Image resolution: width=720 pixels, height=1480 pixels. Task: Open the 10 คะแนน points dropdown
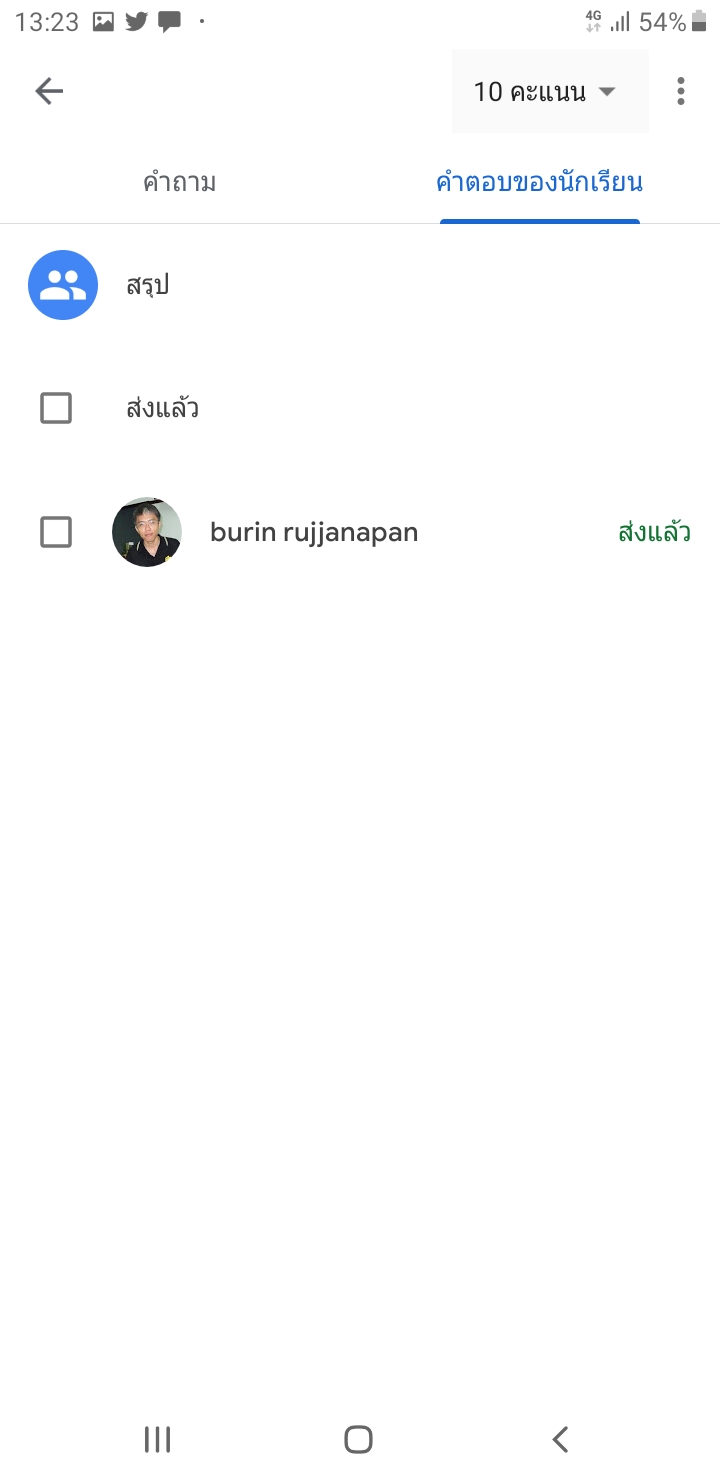pyautogui.click(x=550, y=92)
